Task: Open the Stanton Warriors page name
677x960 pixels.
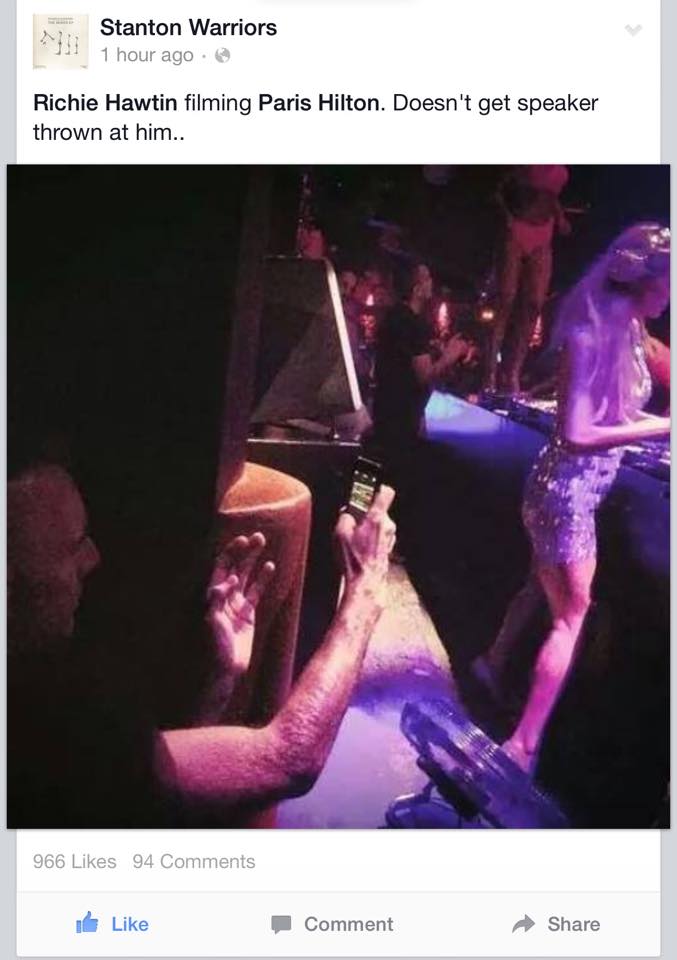Action: click(x=188, y=28)
